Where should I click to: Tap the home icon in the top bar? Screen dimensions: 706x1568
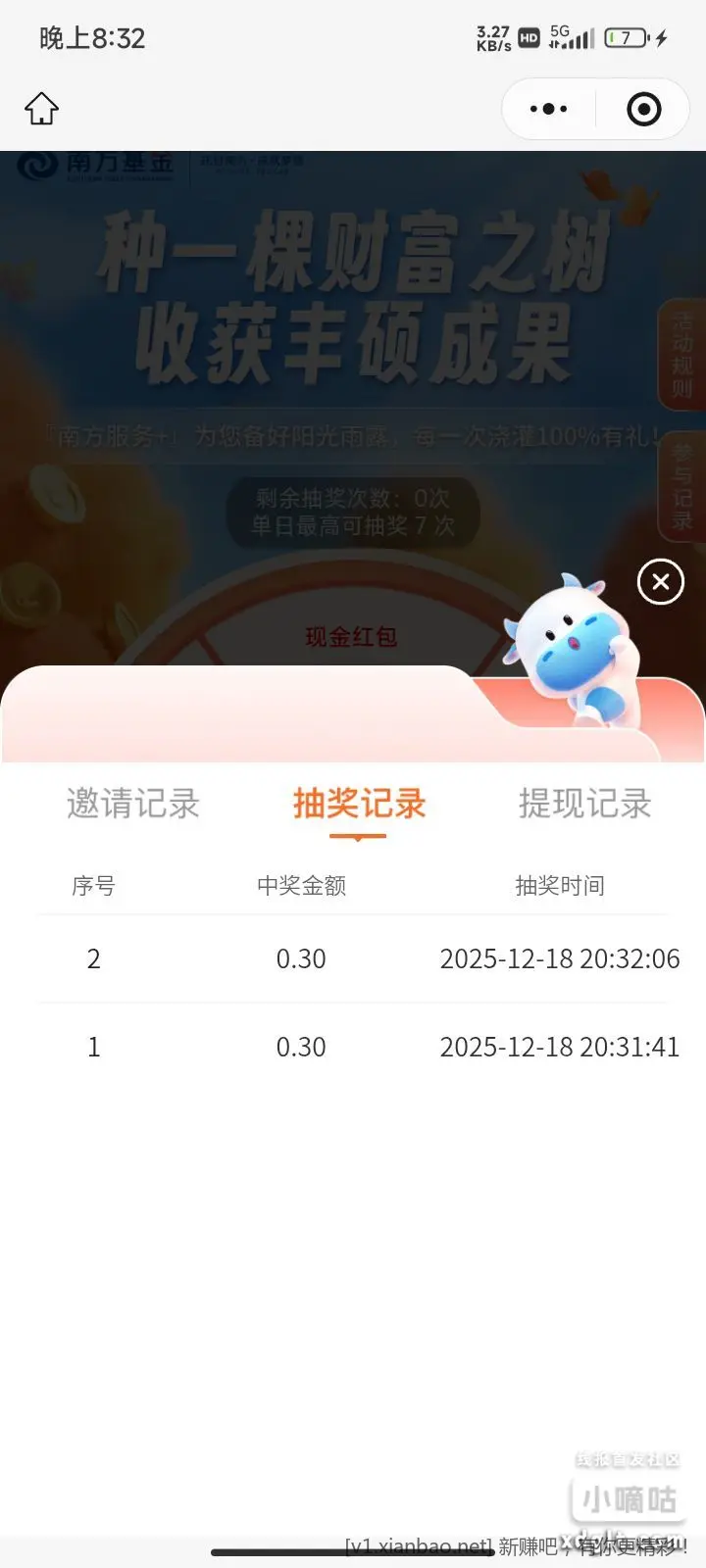point(42,109)
